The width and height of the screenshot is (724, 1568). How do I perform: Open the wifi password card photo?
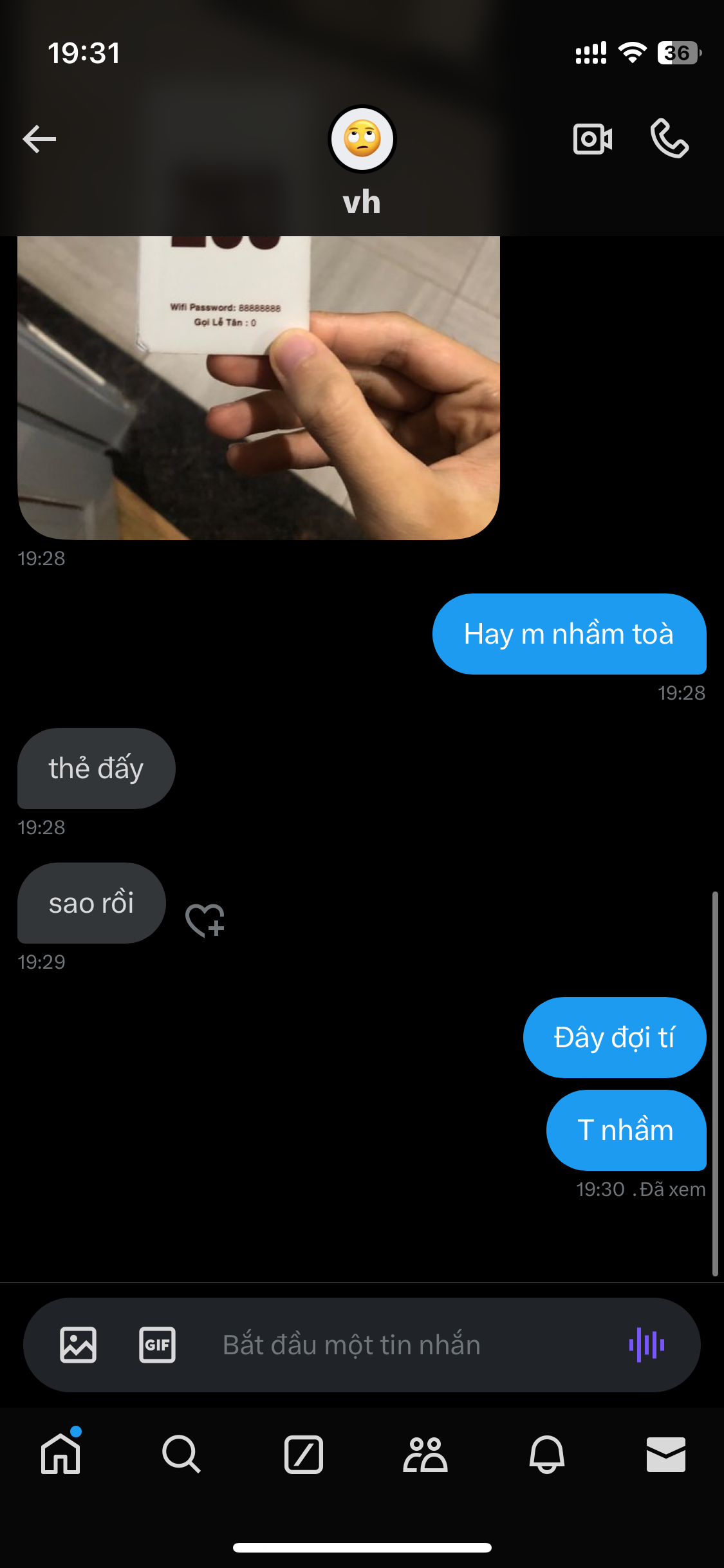tap(258, 387)
